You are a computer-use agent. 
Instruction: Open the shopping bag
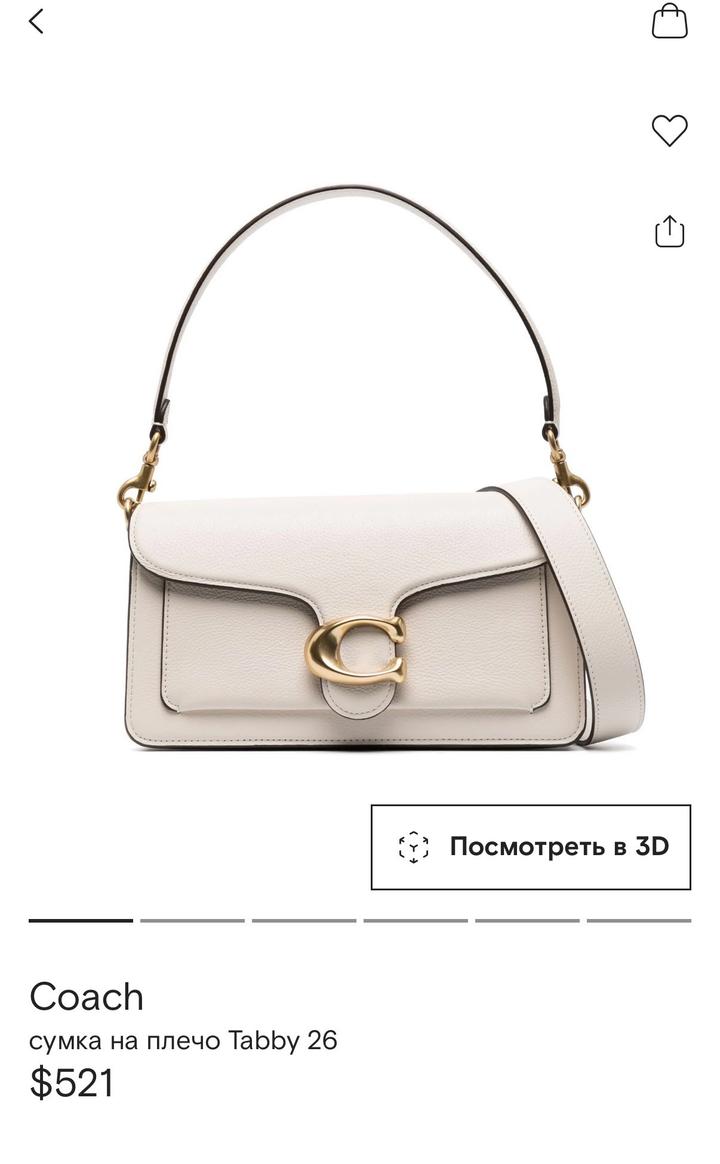pos(669,21)
